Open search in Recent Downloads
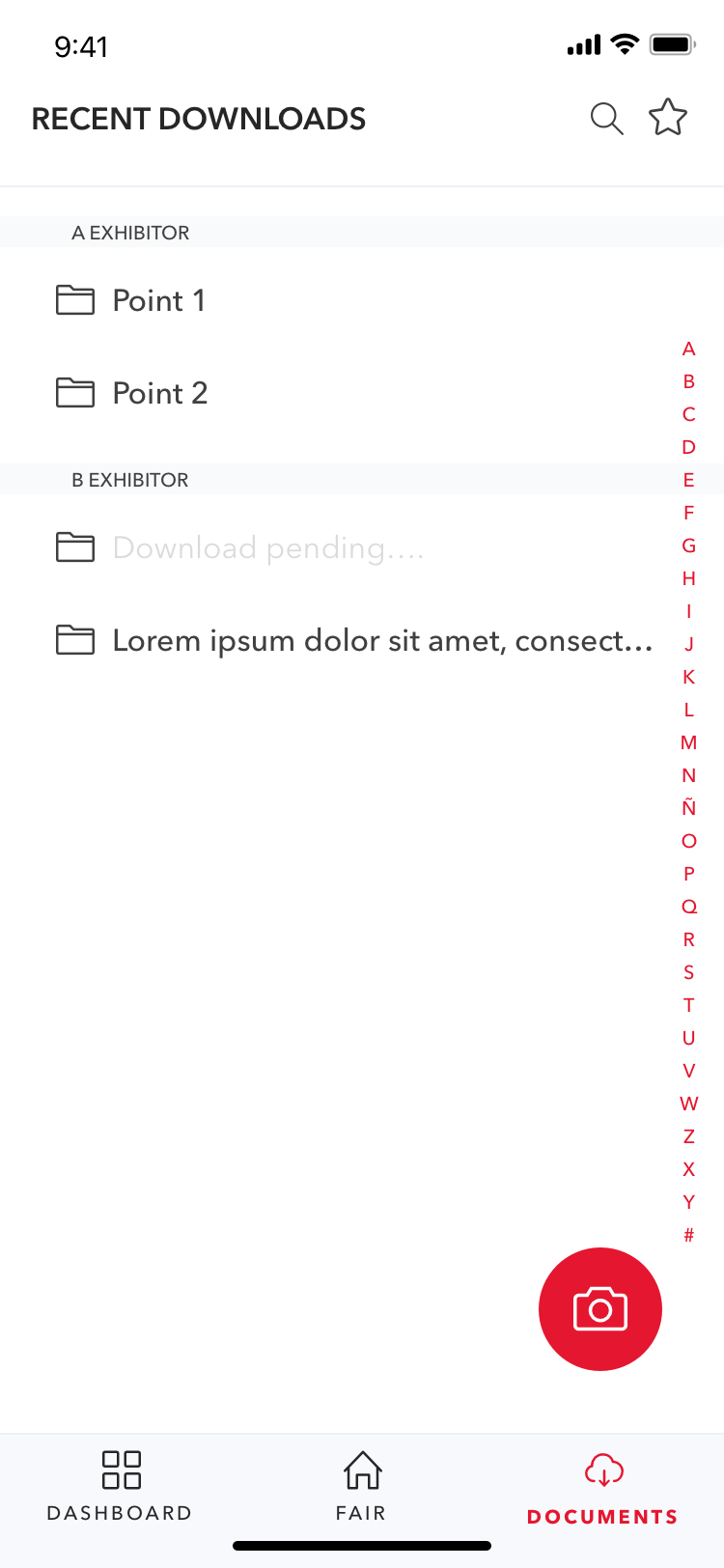The height and width of the screenshot is (1568, 724). (606, 119)
